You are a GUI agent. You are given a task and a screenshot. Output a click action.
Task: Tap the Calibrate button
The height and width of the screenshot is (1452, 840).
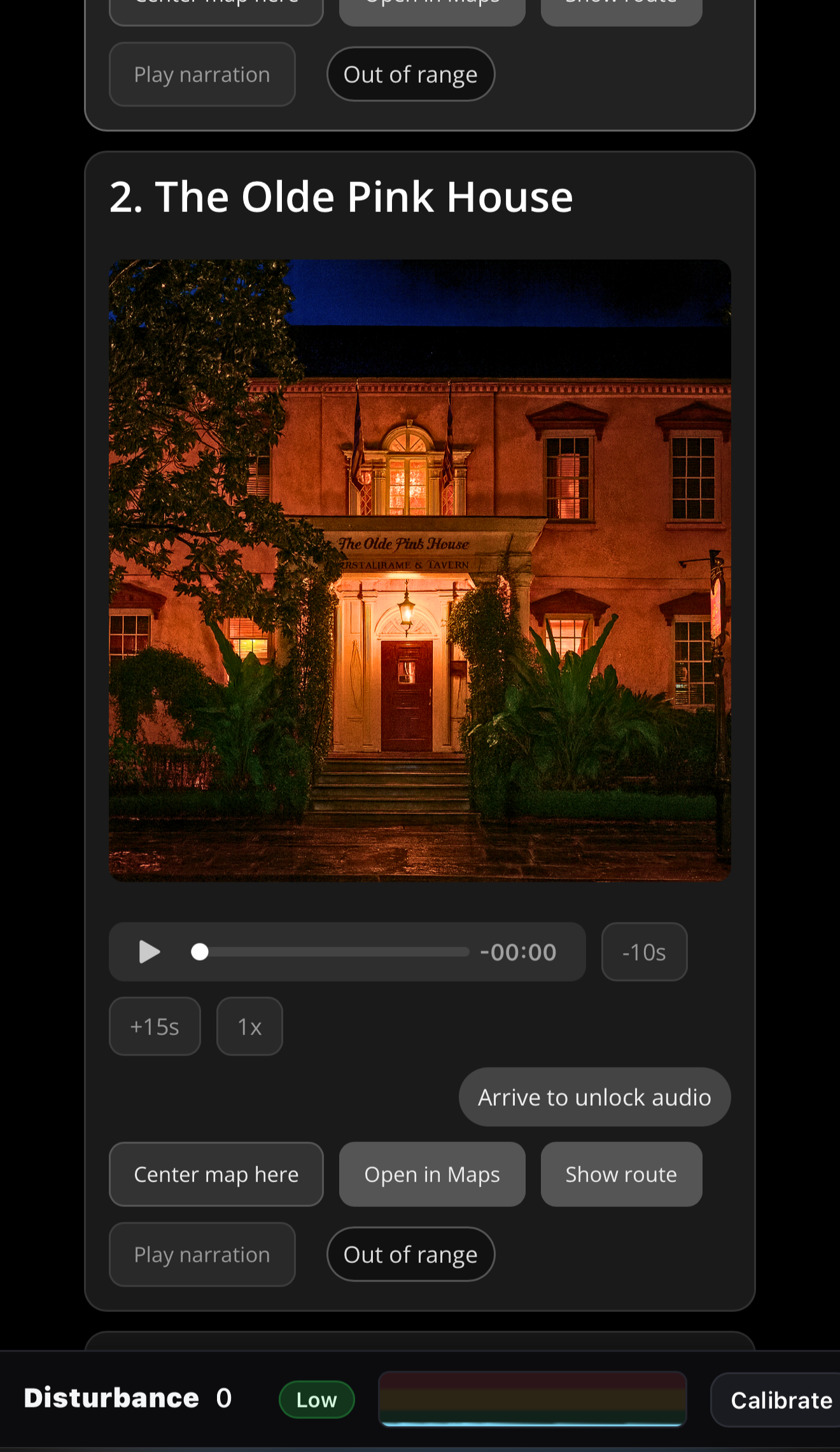click(780, 1400)
